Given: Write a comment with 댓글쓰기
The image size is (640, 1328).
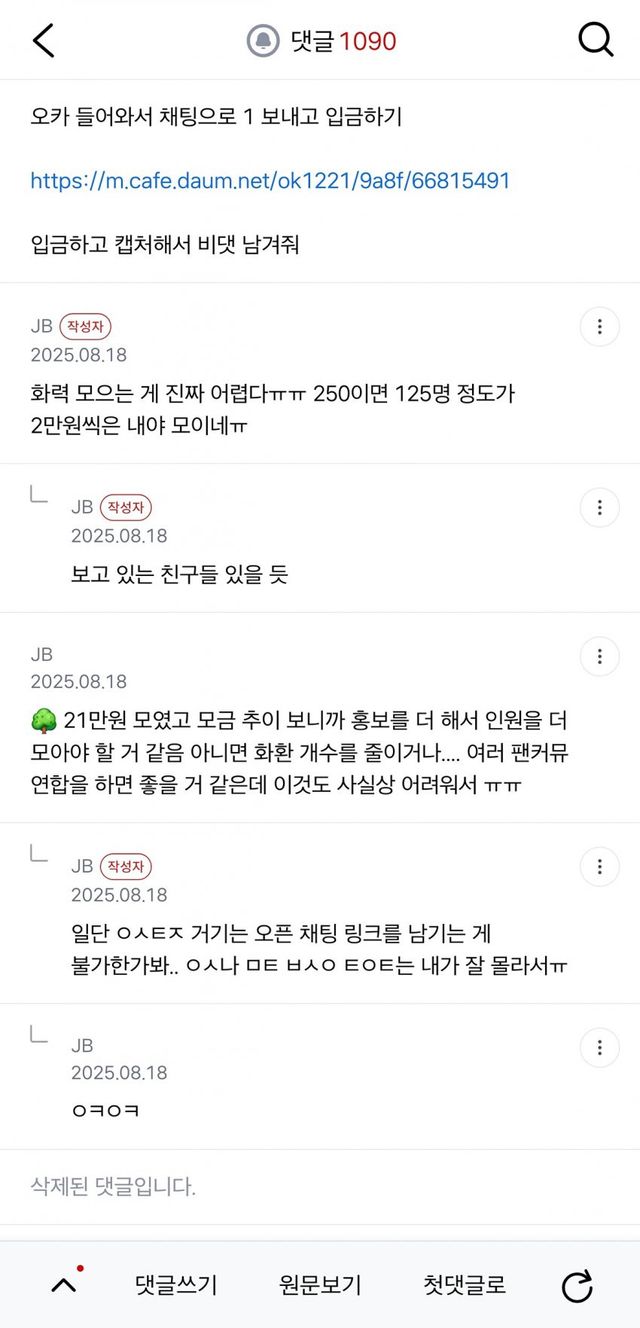Looking at the screenshot, I should click(x=176, y=1285).
